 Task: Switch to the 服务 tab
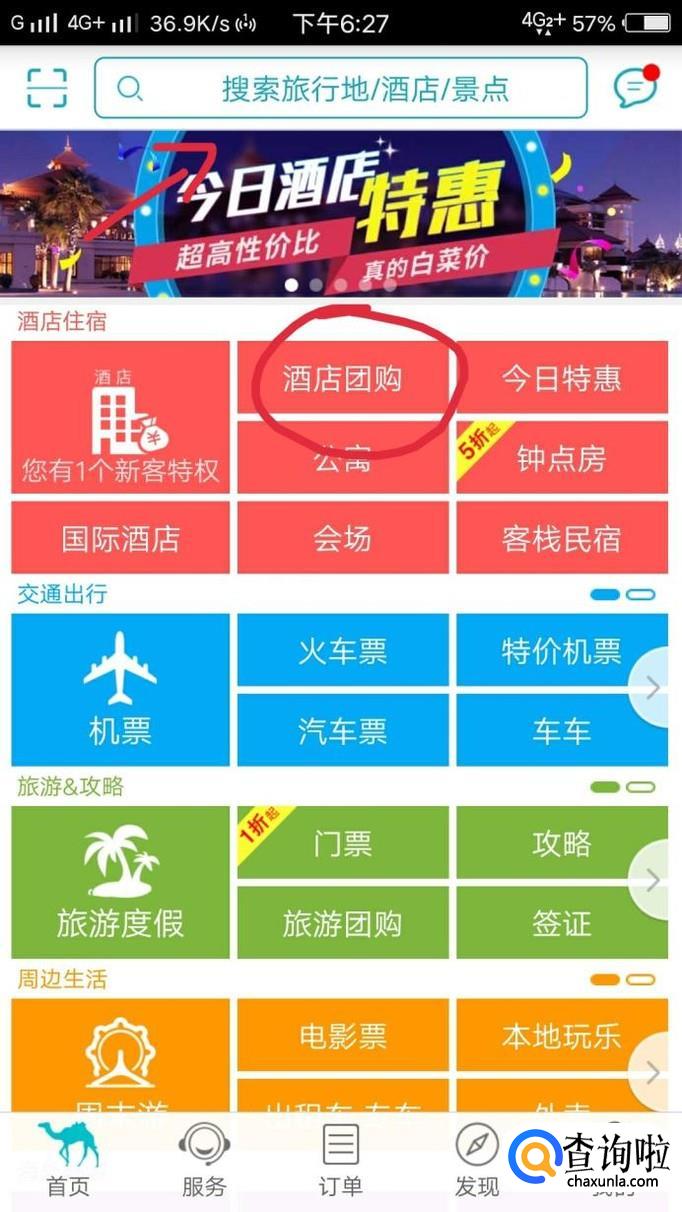[204, 1160]
